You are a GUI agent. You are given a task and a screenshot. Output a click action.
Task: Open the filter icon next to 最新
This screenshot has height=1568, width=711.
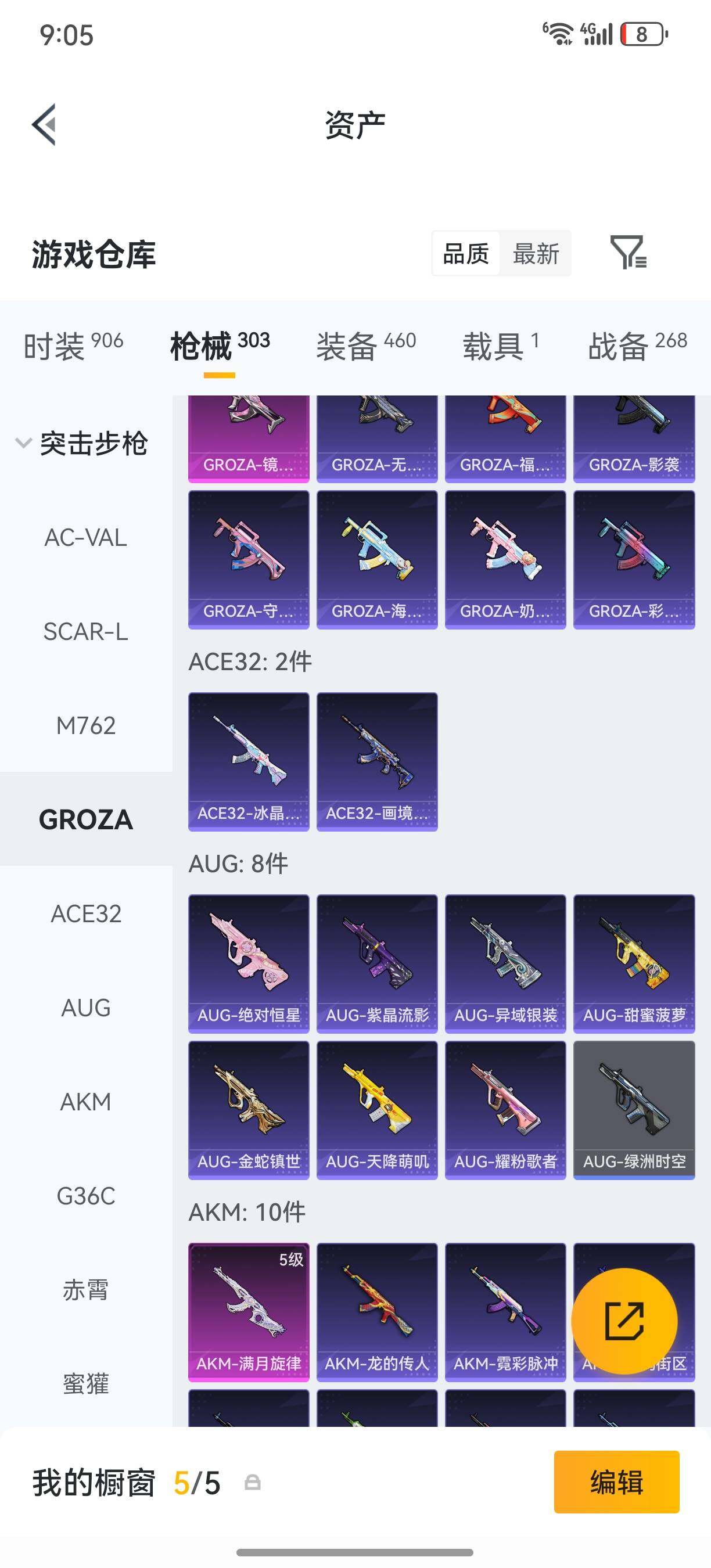click(x=628, y=253)
